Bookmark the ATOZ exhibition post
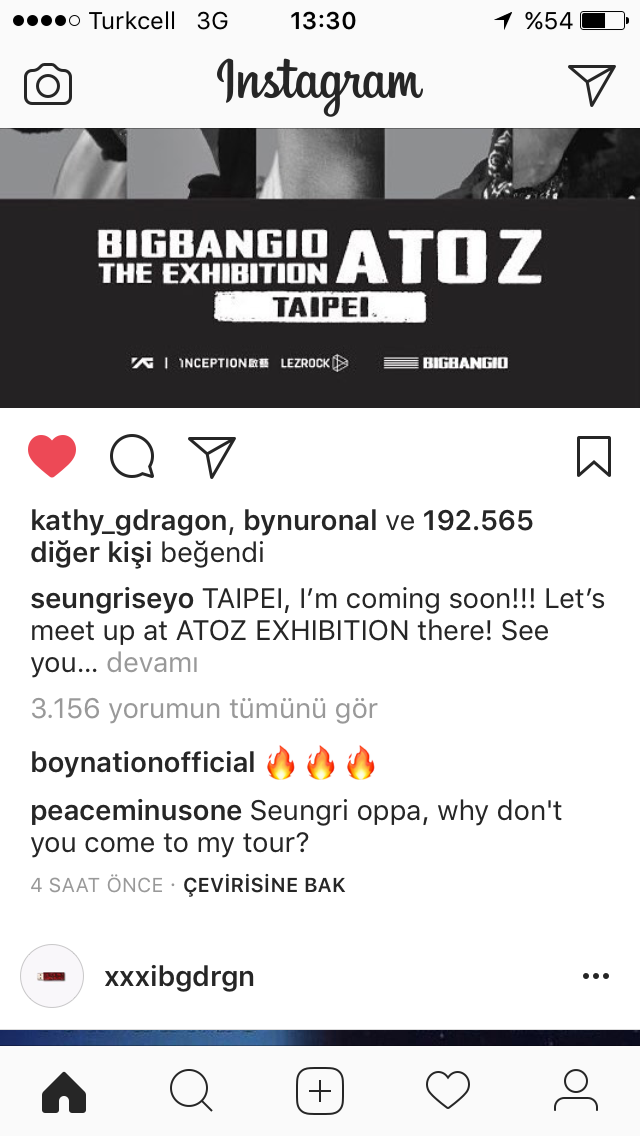The width and height of the screenshot is (640, 1136). coord(593,457)
